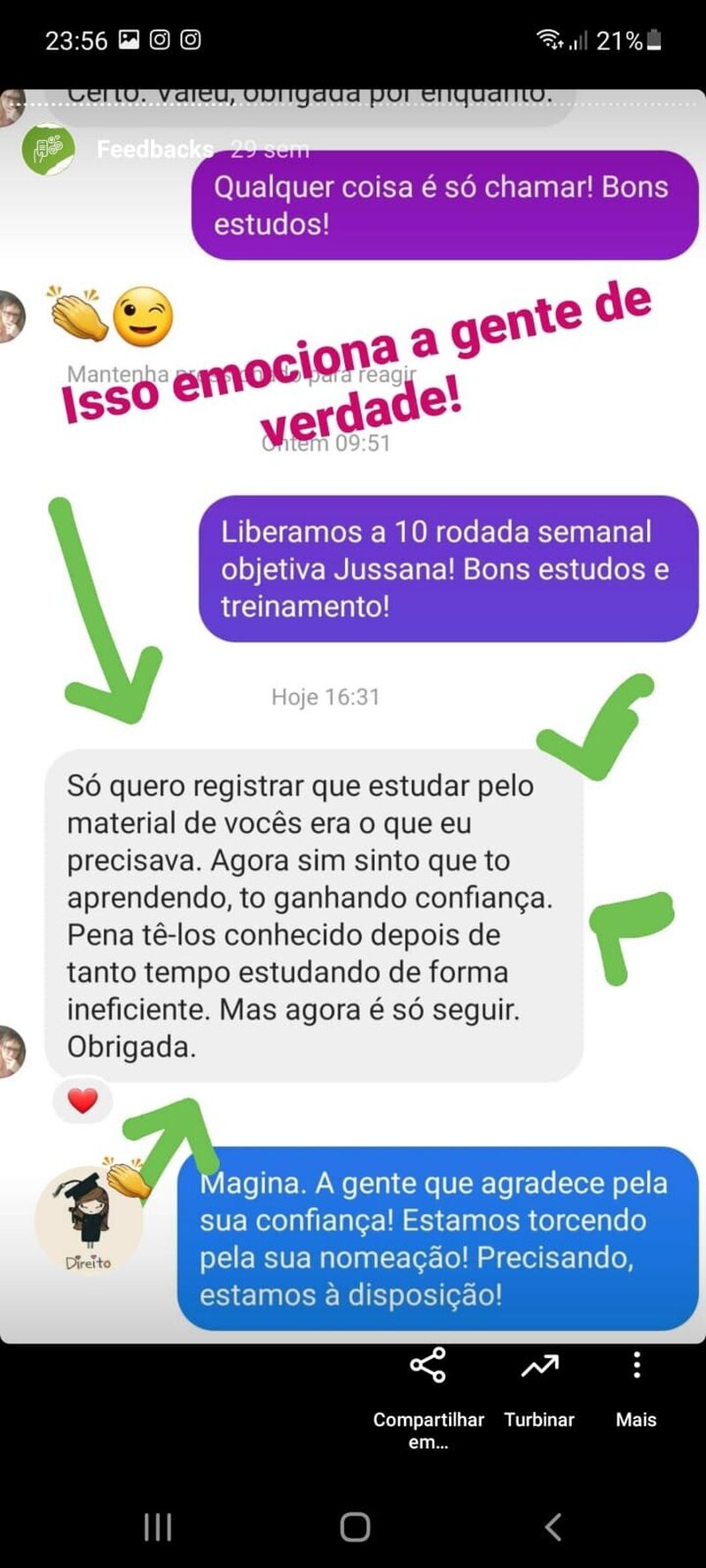Go to the home screen
Viewport: 706px width, 1568px height.
pos(355,1527)
